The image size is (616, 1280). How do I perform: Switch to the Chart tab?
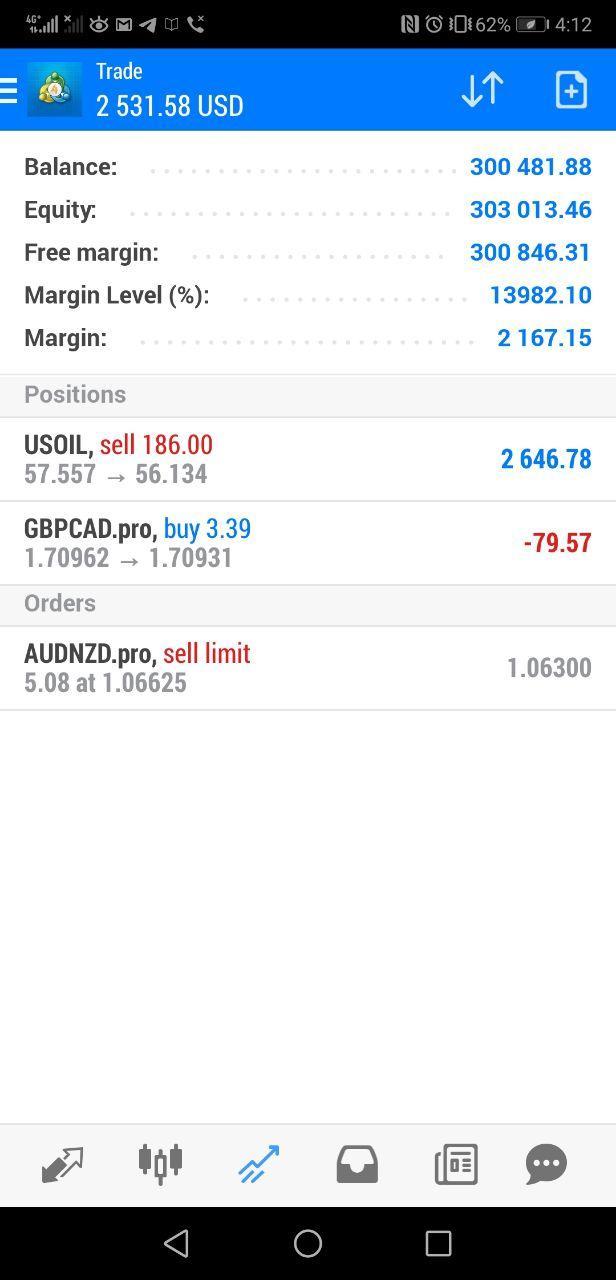160,1164
